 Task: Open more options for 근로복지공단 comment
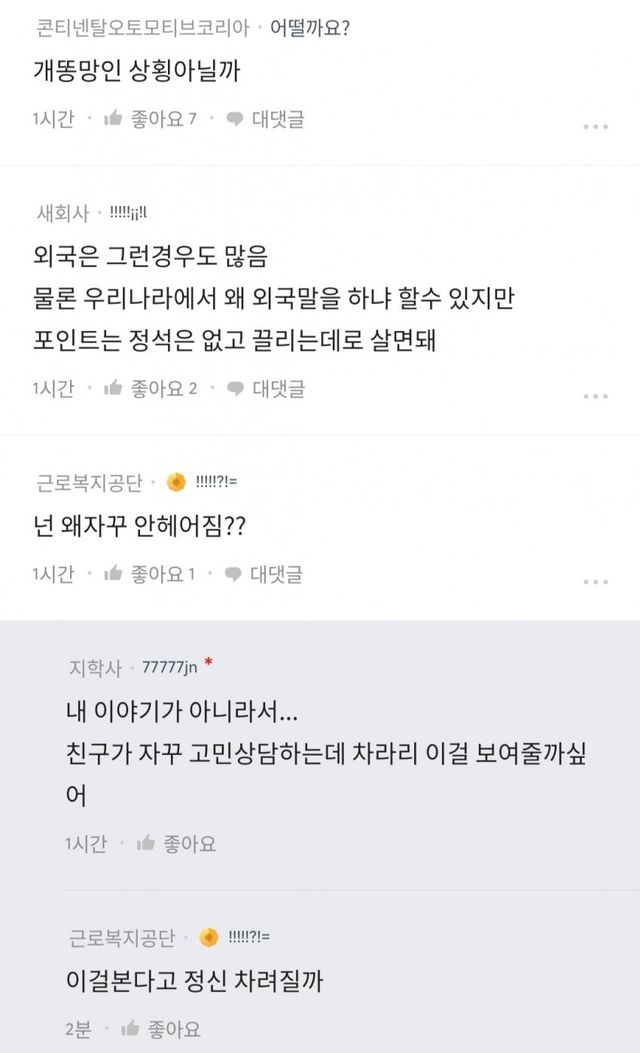(x=595, y=582)
